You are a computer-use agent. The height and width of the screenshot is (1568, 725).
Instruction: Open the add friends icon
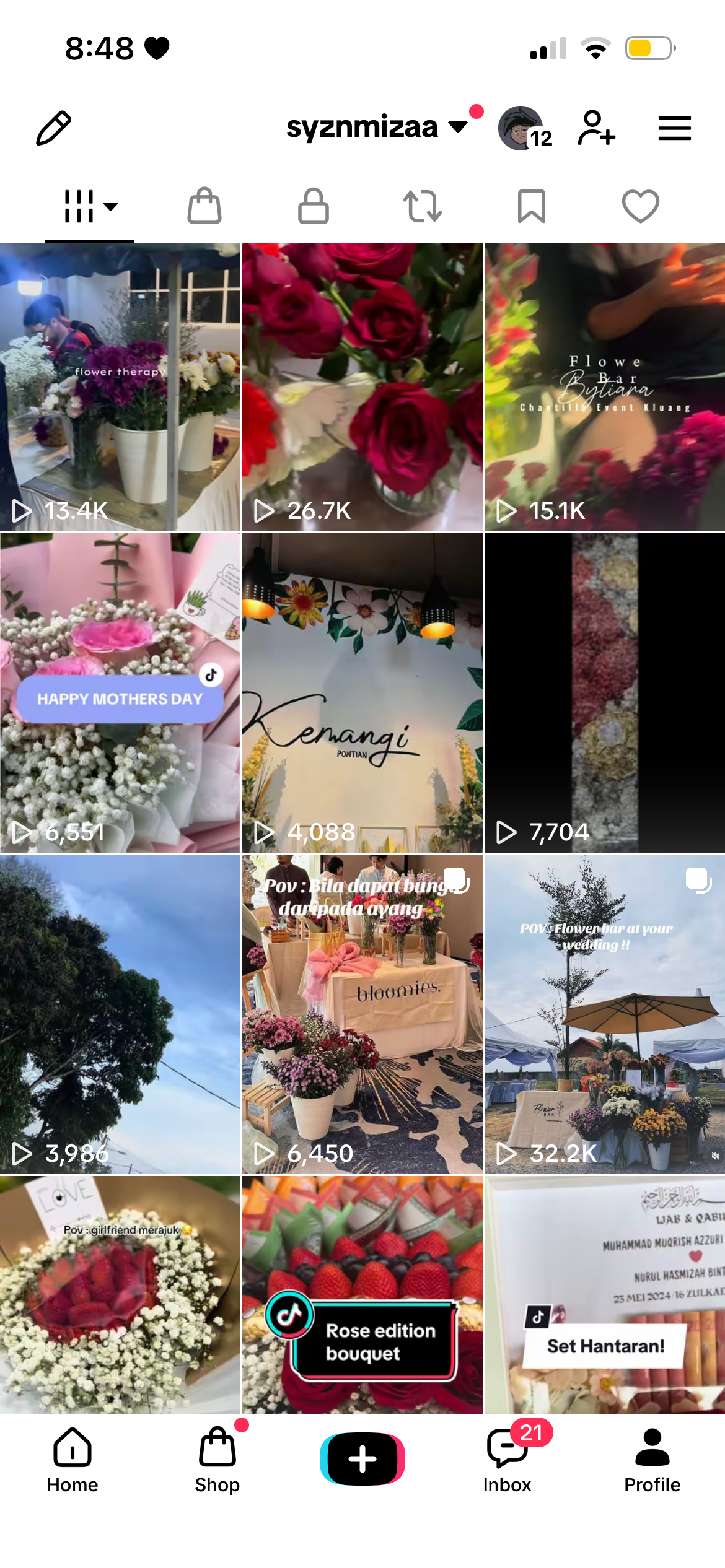click(596, 128)
